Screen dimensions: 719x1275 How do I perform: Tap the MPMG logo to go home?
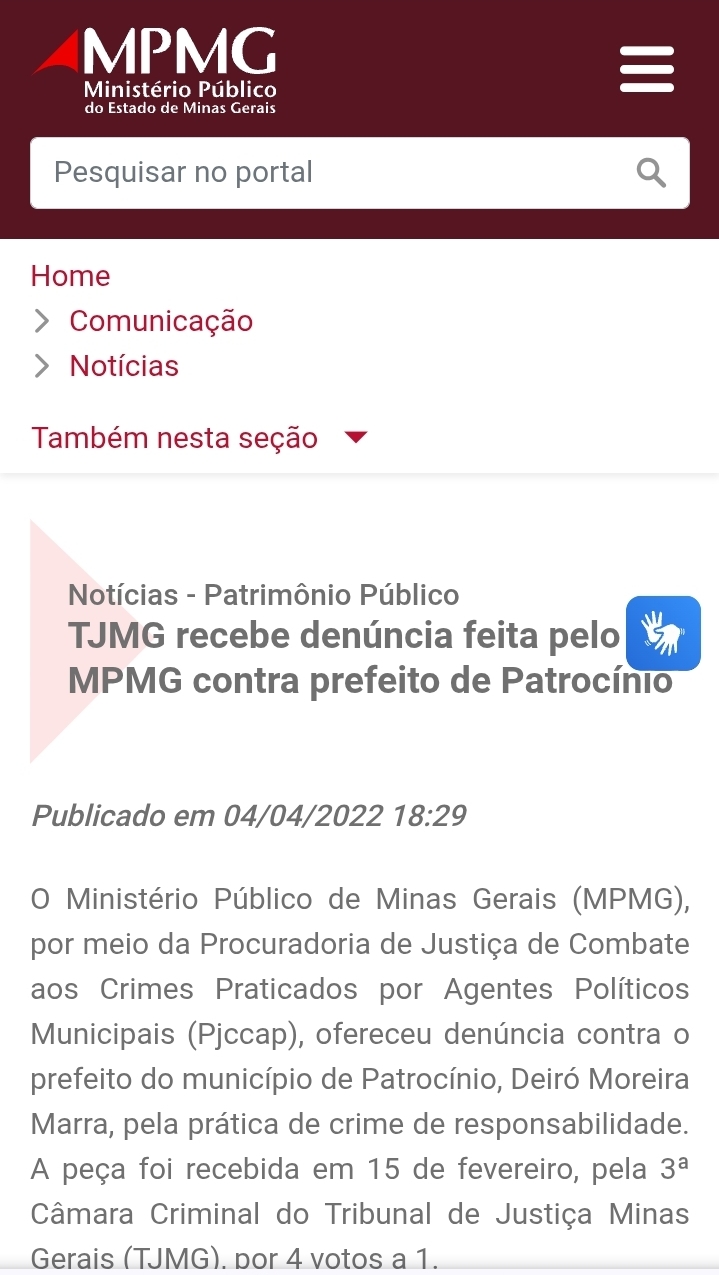156,70
